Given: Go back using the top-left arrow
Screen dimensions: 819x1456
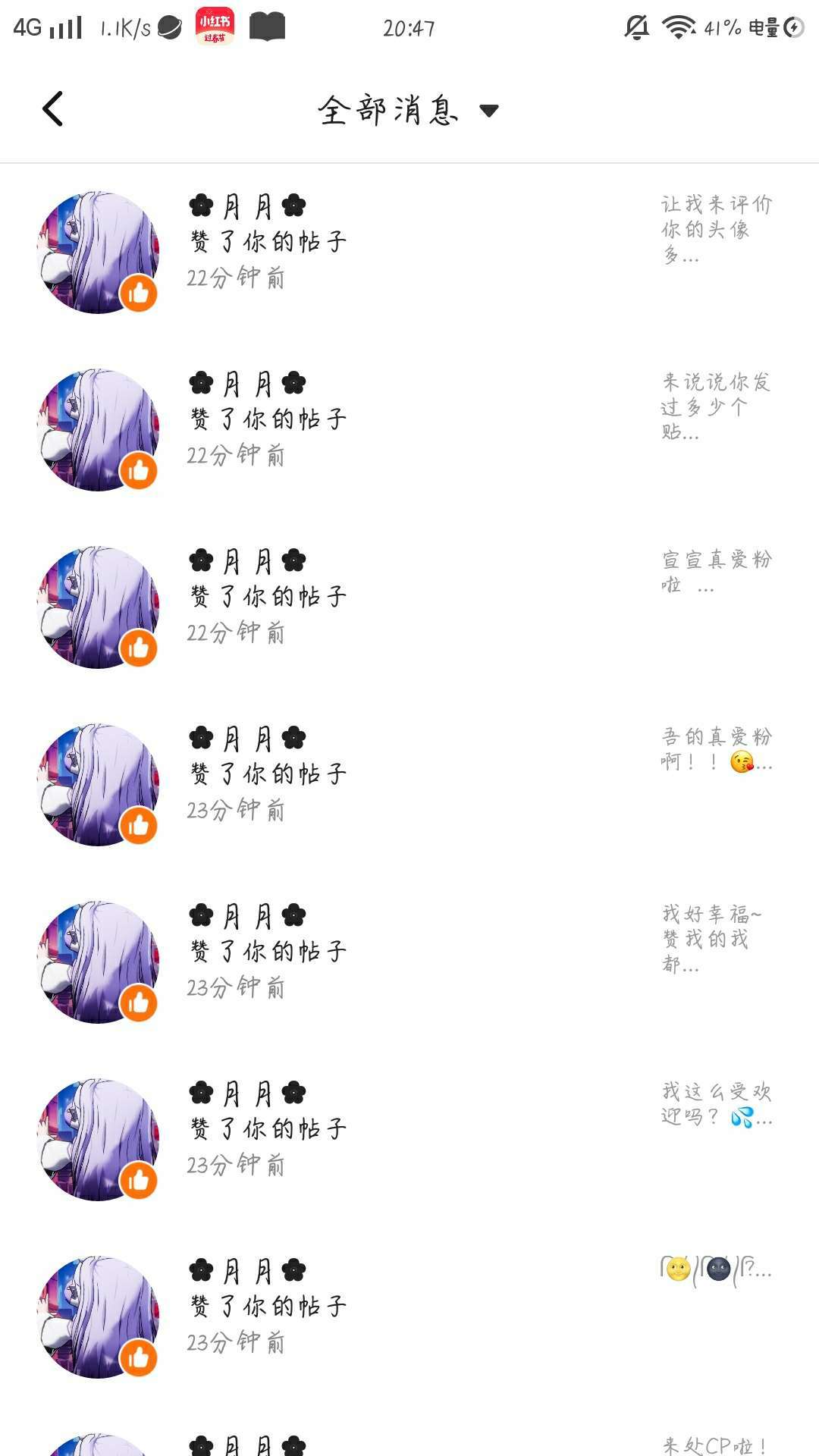Looking at the screenshot, I should (52, 109).
